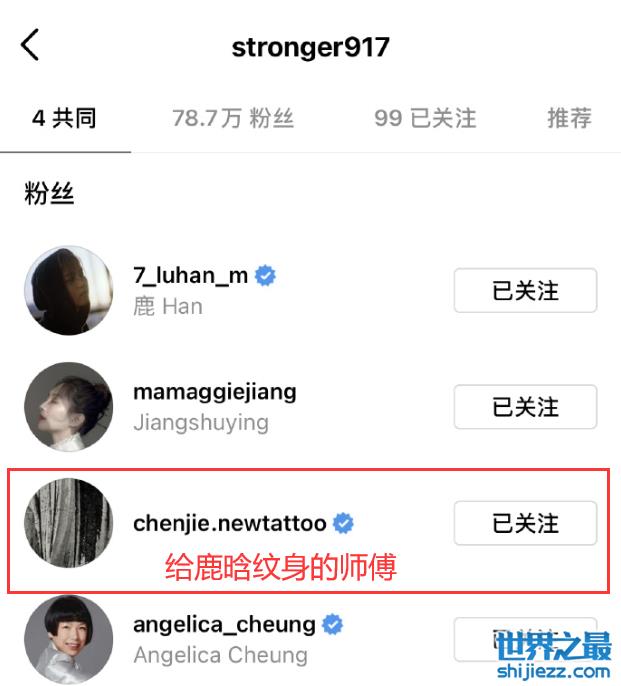Switch to the 4 共同 tab
621x686 pixels.
64,119
